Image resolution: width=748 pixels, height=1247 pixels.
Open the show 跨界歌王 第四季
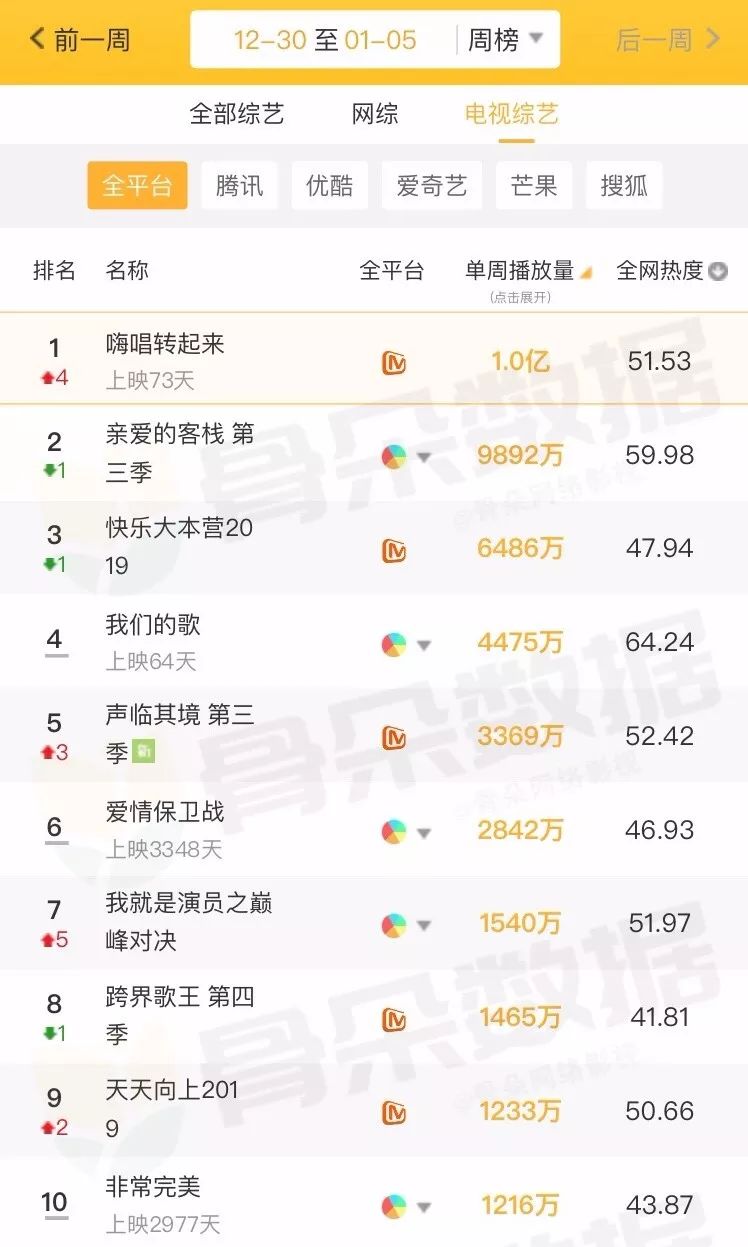tap(180, 998)
